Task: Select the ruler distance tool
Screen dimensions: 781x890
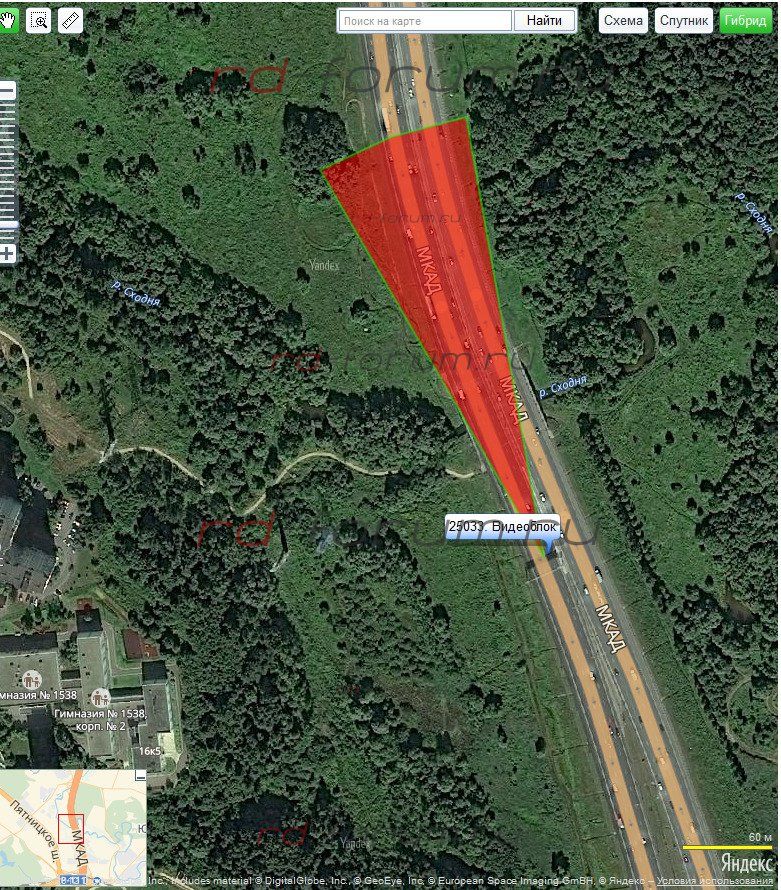Action: tap(70, 20)
